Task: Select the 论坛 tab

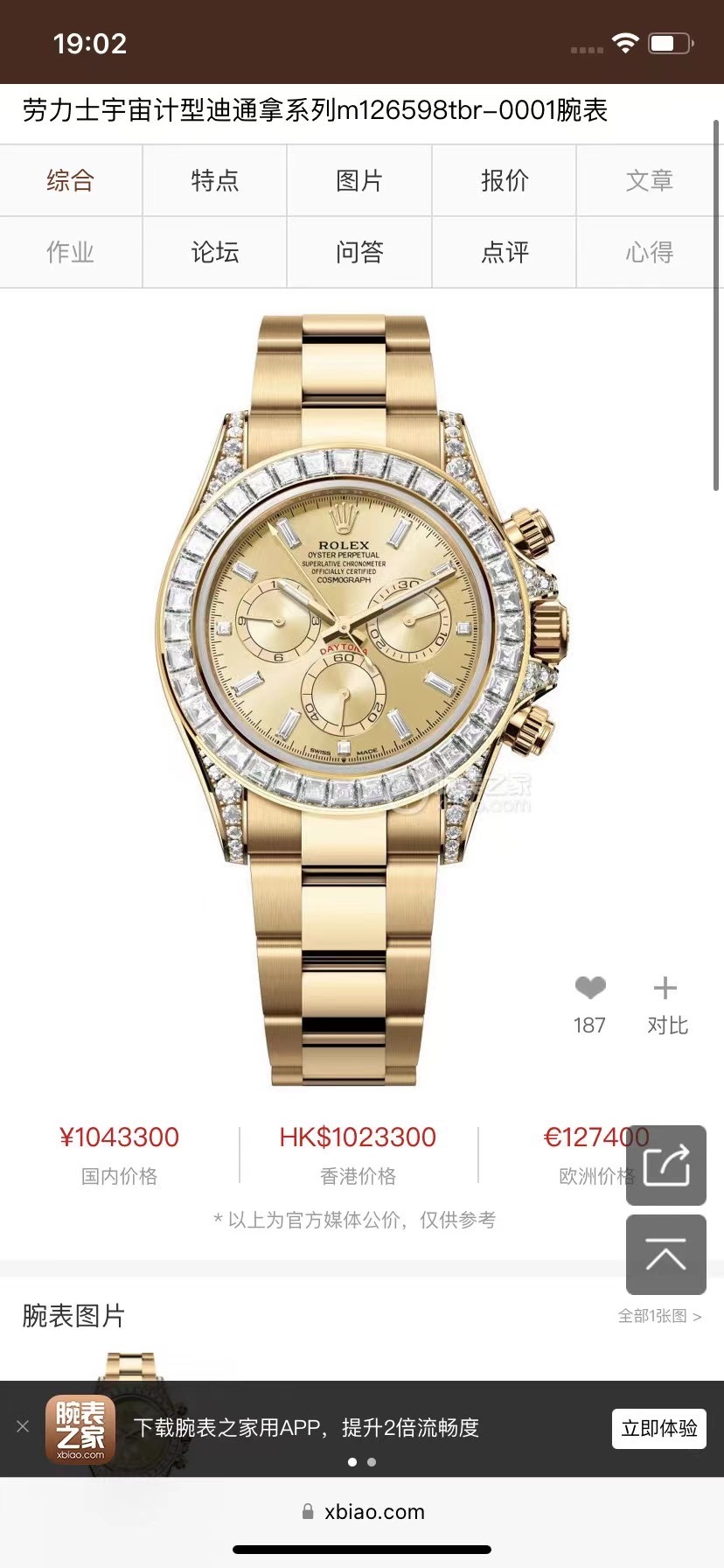Action: point(214,252)
